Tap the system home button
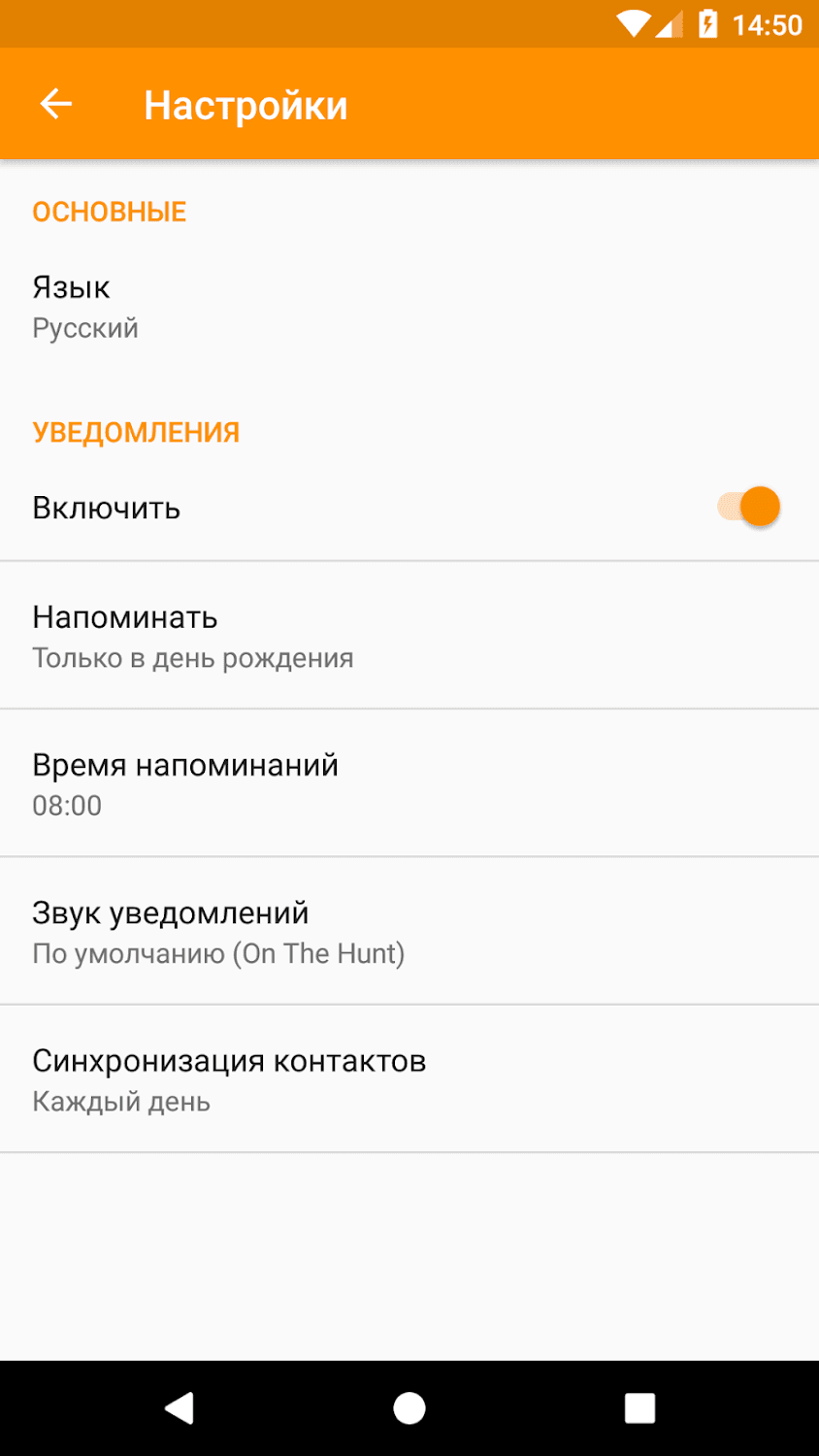Image resolution: width=819 pixels, height=1456 pixels. (x=409, y=1407)
